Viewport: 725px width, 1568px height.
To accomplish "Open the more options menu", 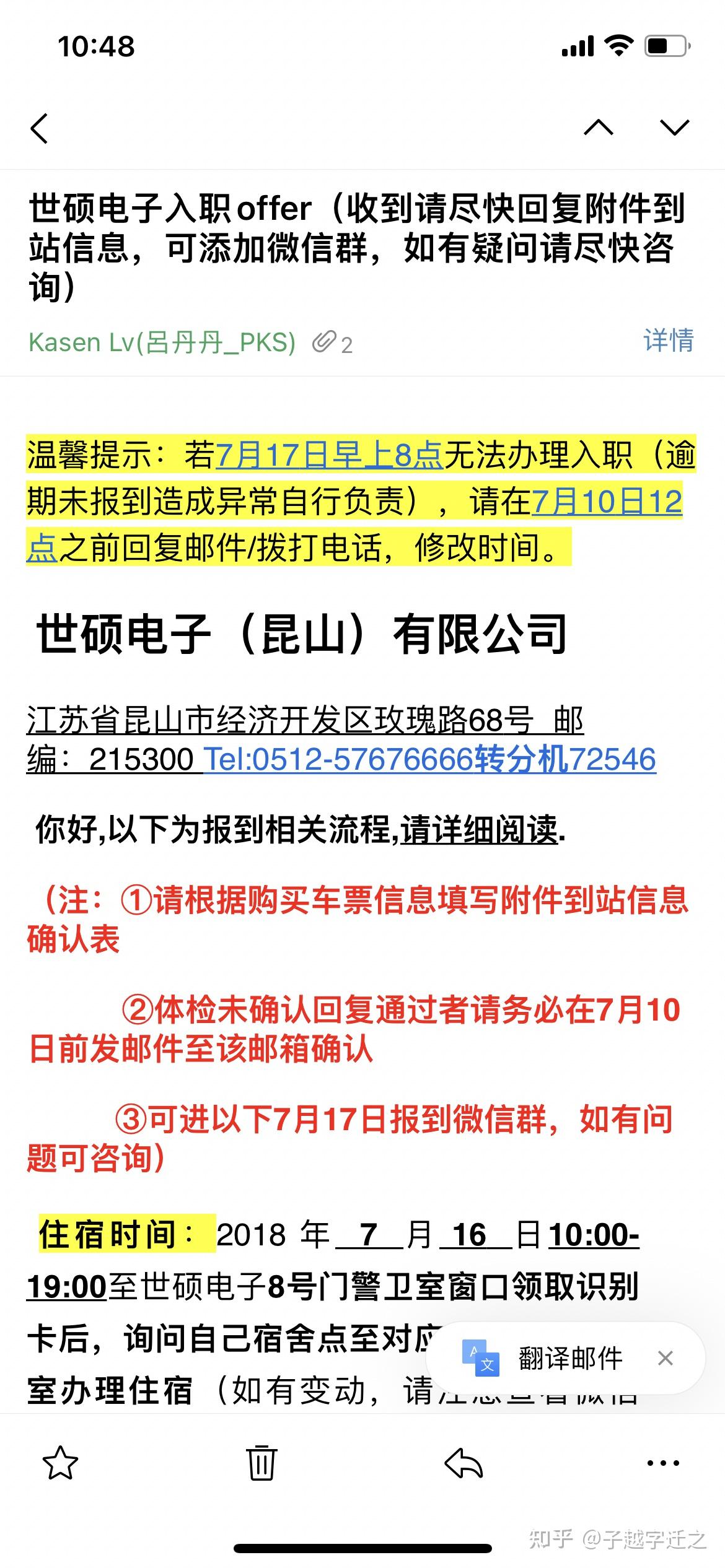I will tap(663, 1463).
